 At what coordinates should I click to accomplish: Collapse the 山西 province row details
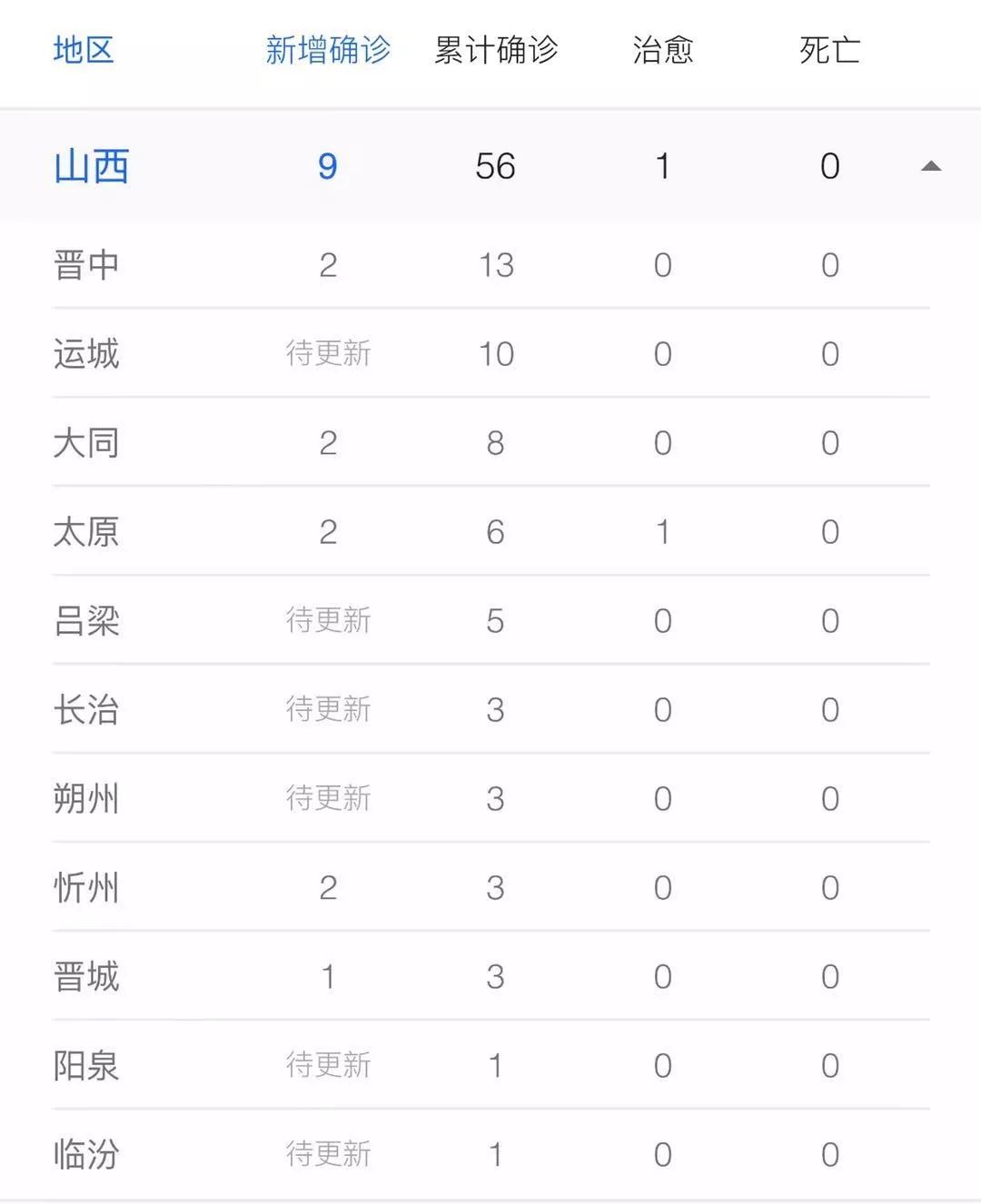coord(928,166)
